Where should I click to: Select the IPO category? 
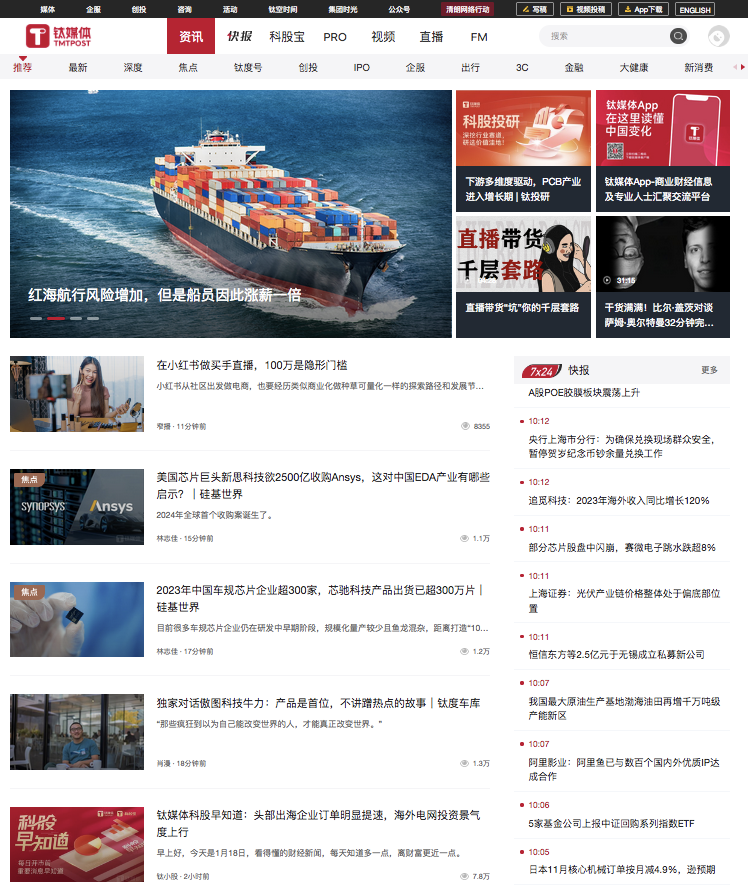[361, 68]
